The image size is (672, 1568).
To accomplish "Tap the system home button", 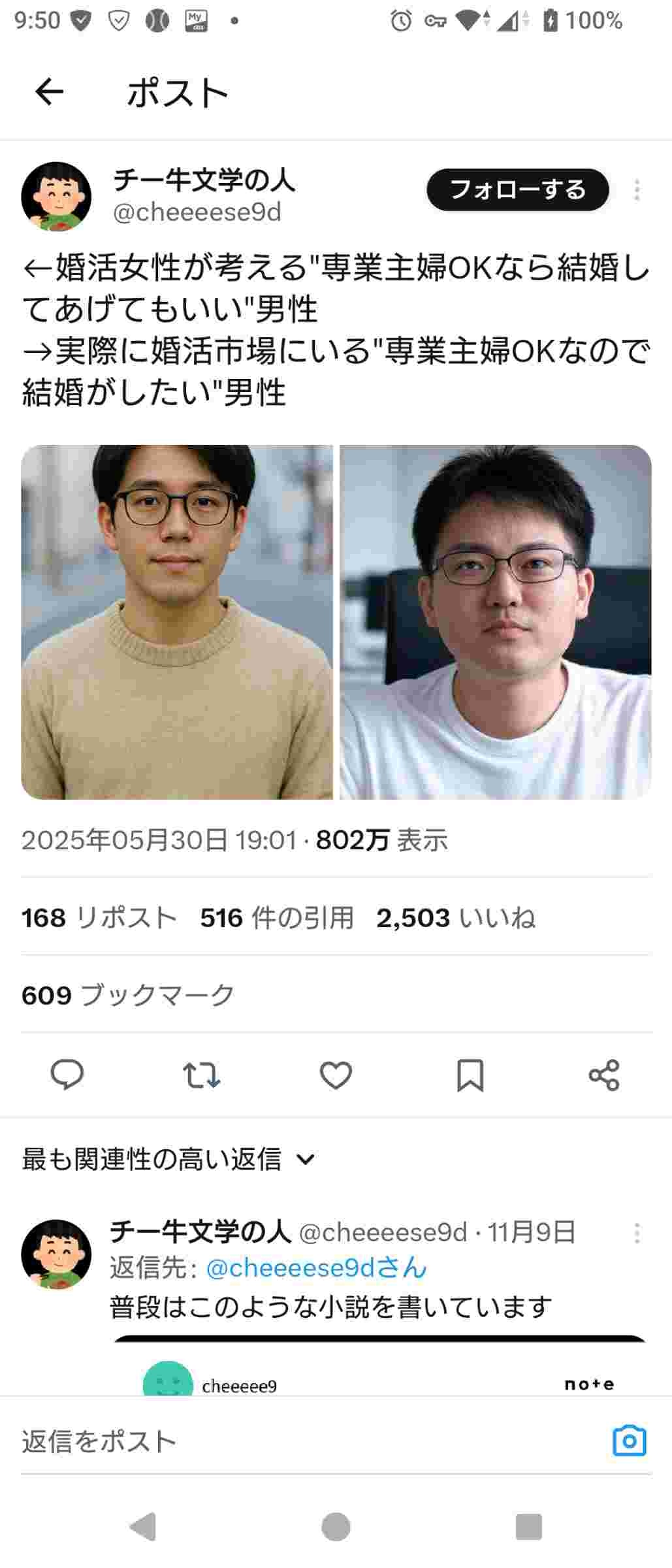I will (336, 1527).
